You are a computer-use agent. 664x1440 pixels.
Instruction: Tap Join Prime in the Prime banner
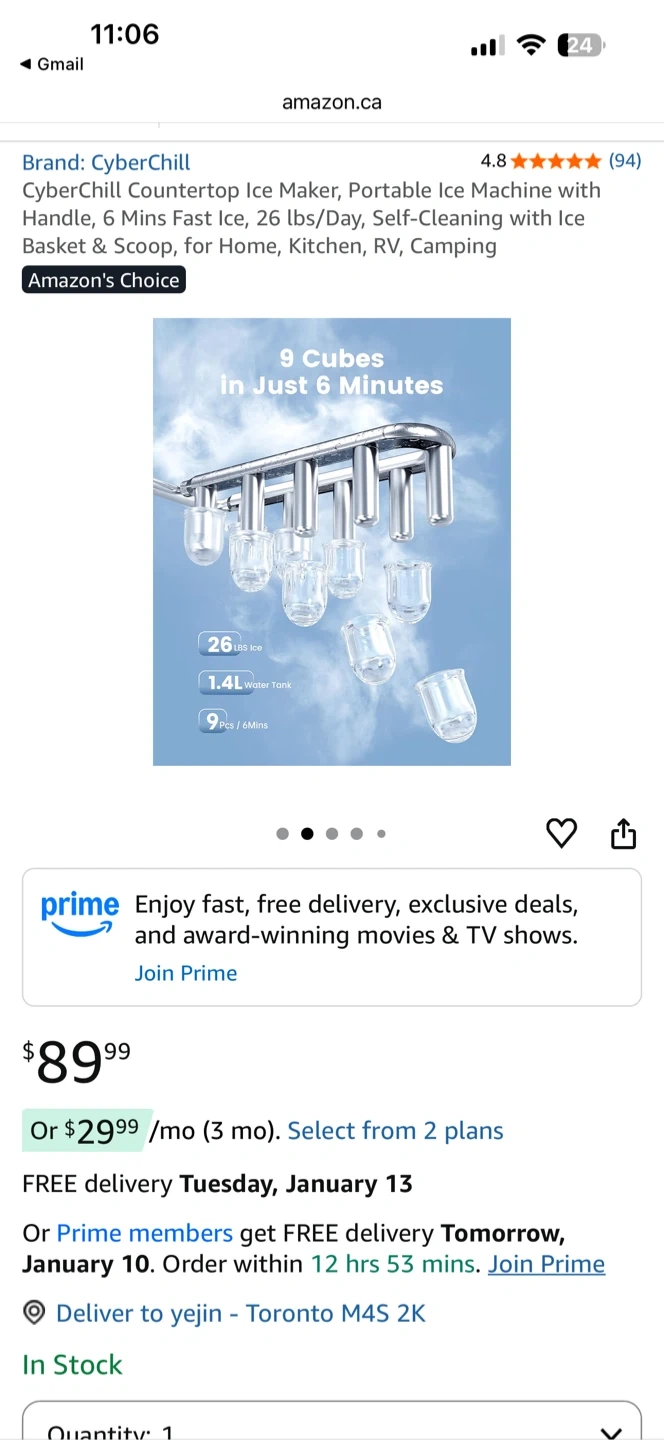[186, 973]
